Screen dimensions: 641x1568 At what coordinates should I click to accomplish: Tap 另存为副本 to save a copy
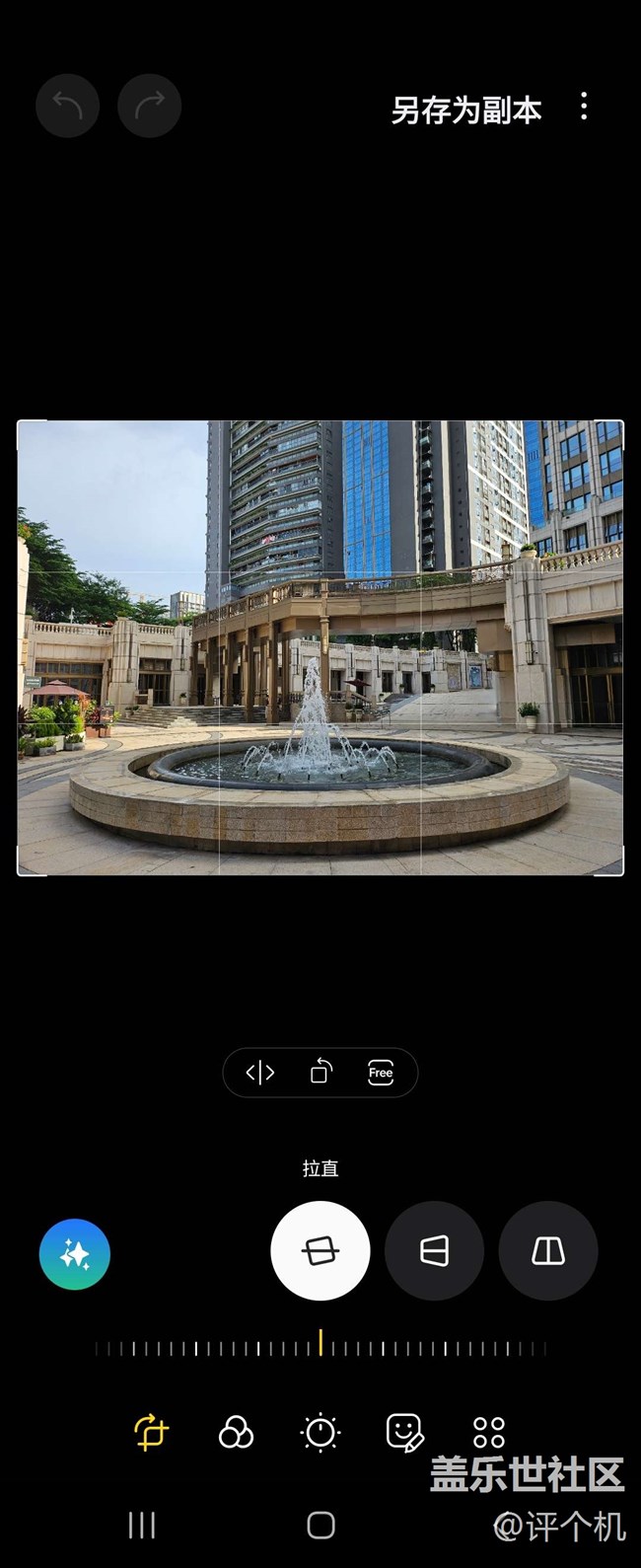466,110
